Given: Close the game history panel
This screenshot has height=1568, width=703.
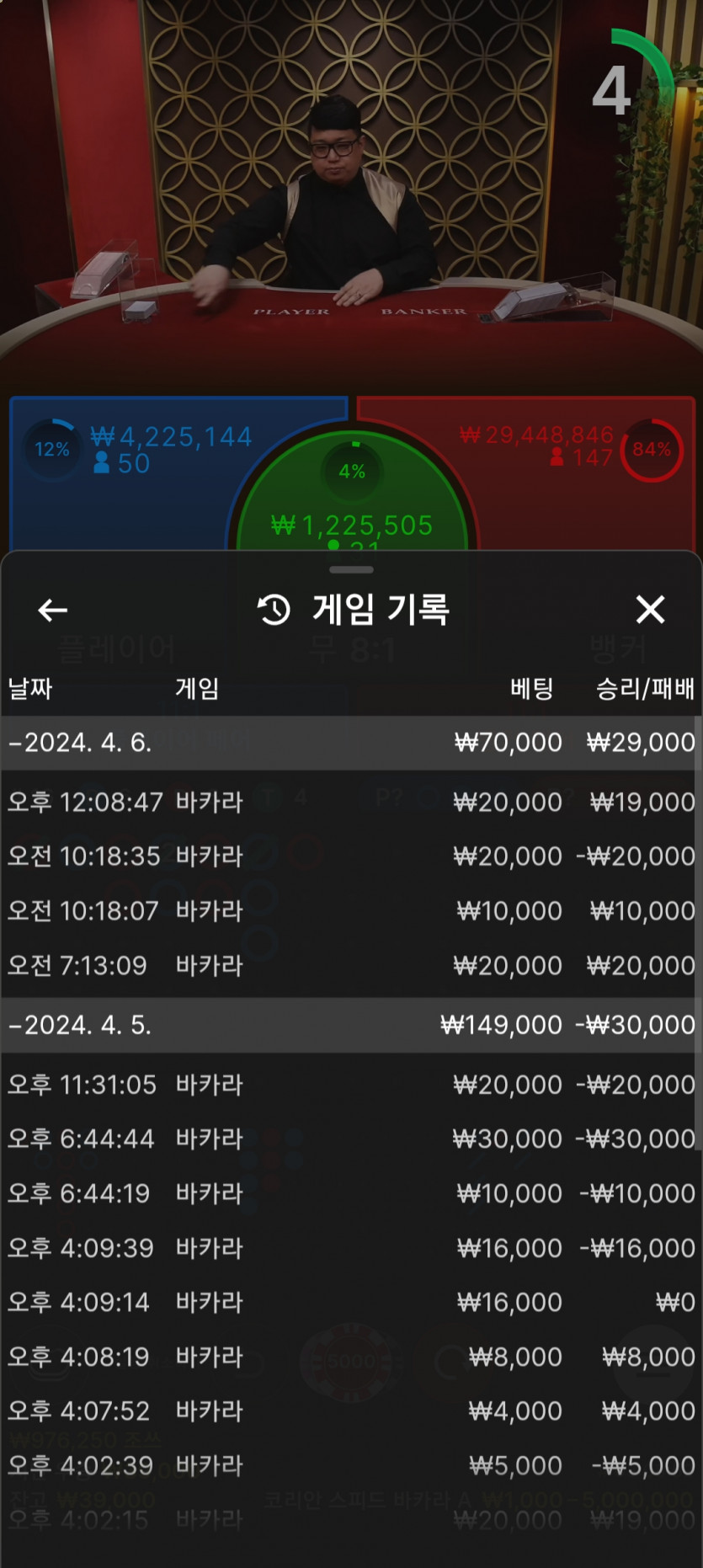Looking at the screenshot, I should [x=650, y=610].
